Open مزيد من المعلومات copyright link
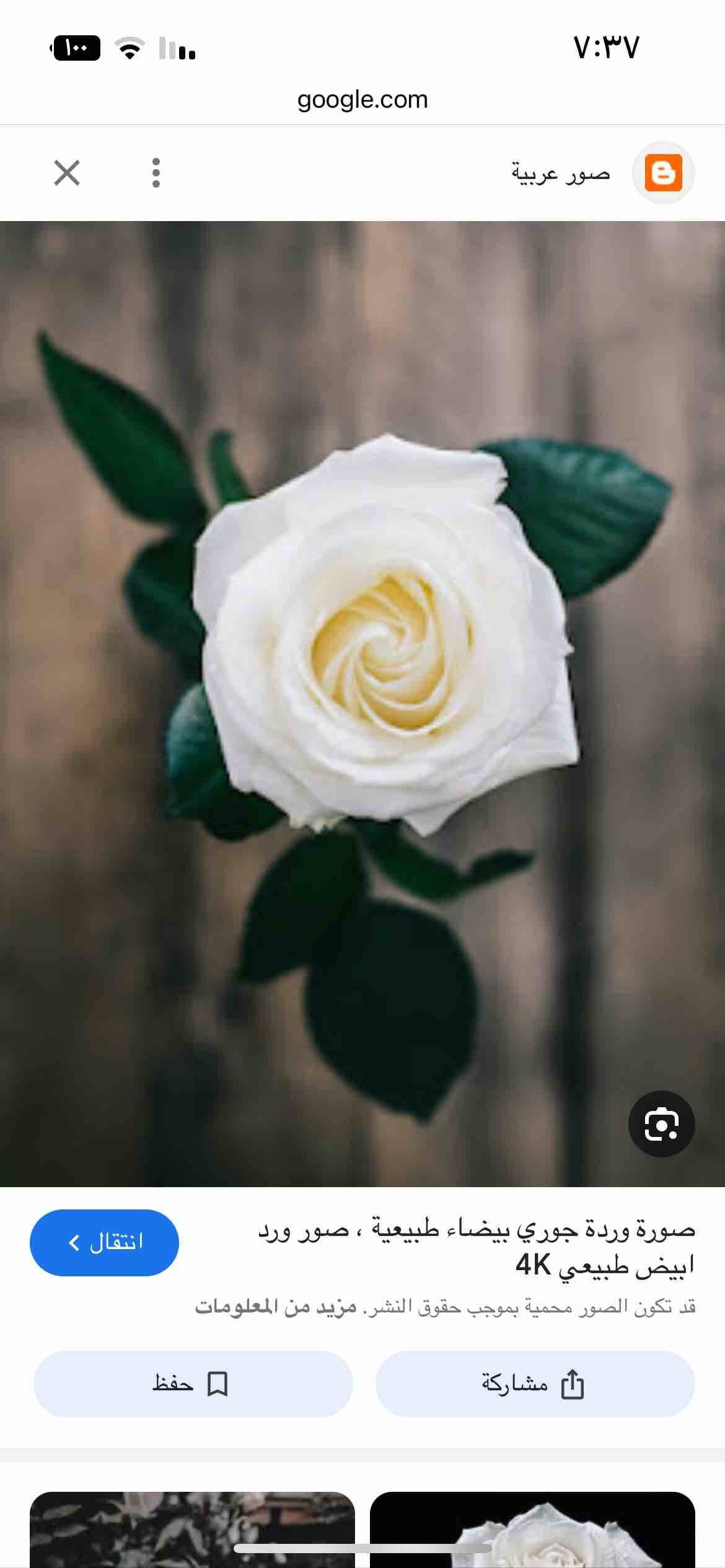The image size is (725, 1568). (x=276, y=1307)
